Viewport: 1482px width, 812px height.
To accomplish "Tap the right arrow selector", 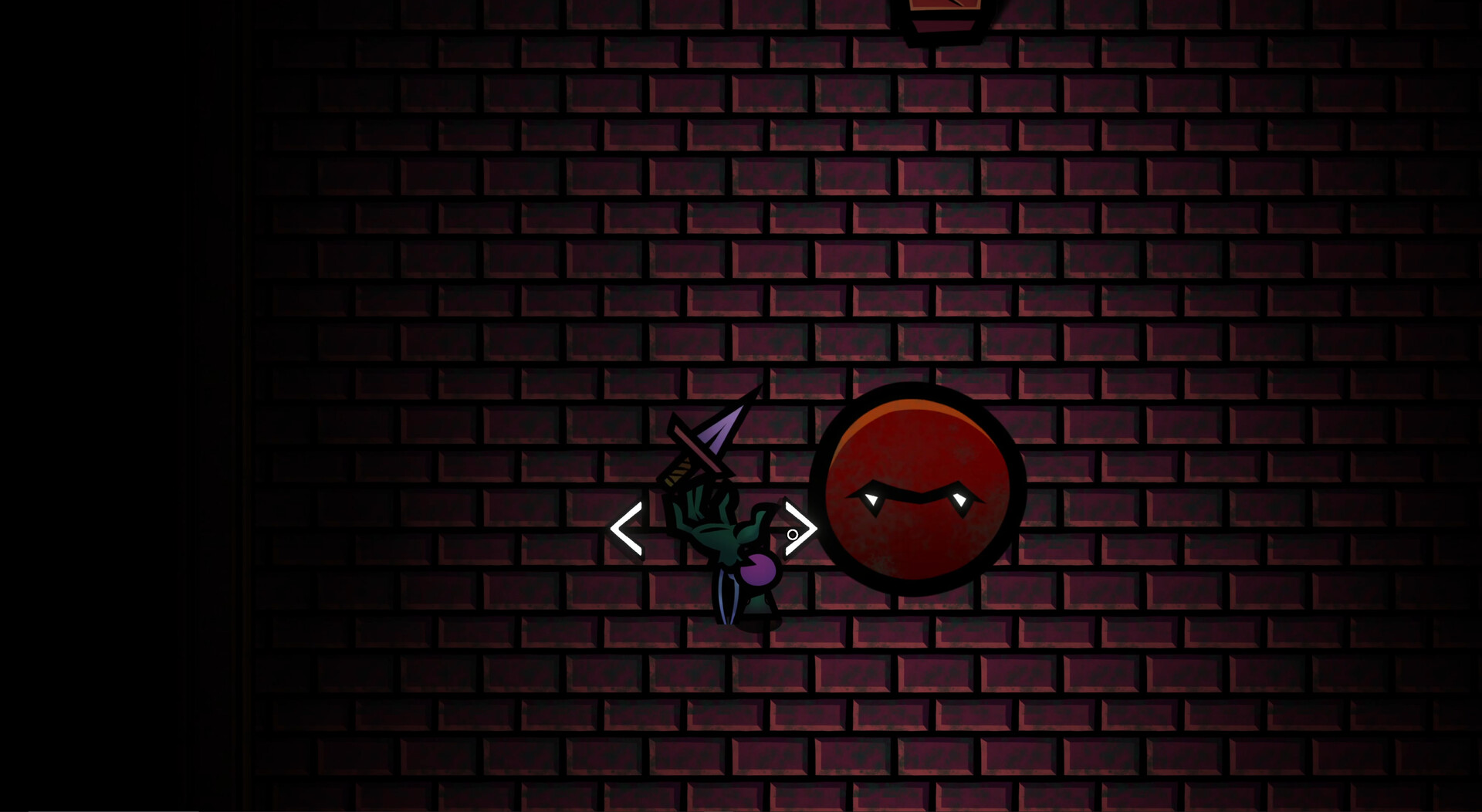I will (801, 529).
